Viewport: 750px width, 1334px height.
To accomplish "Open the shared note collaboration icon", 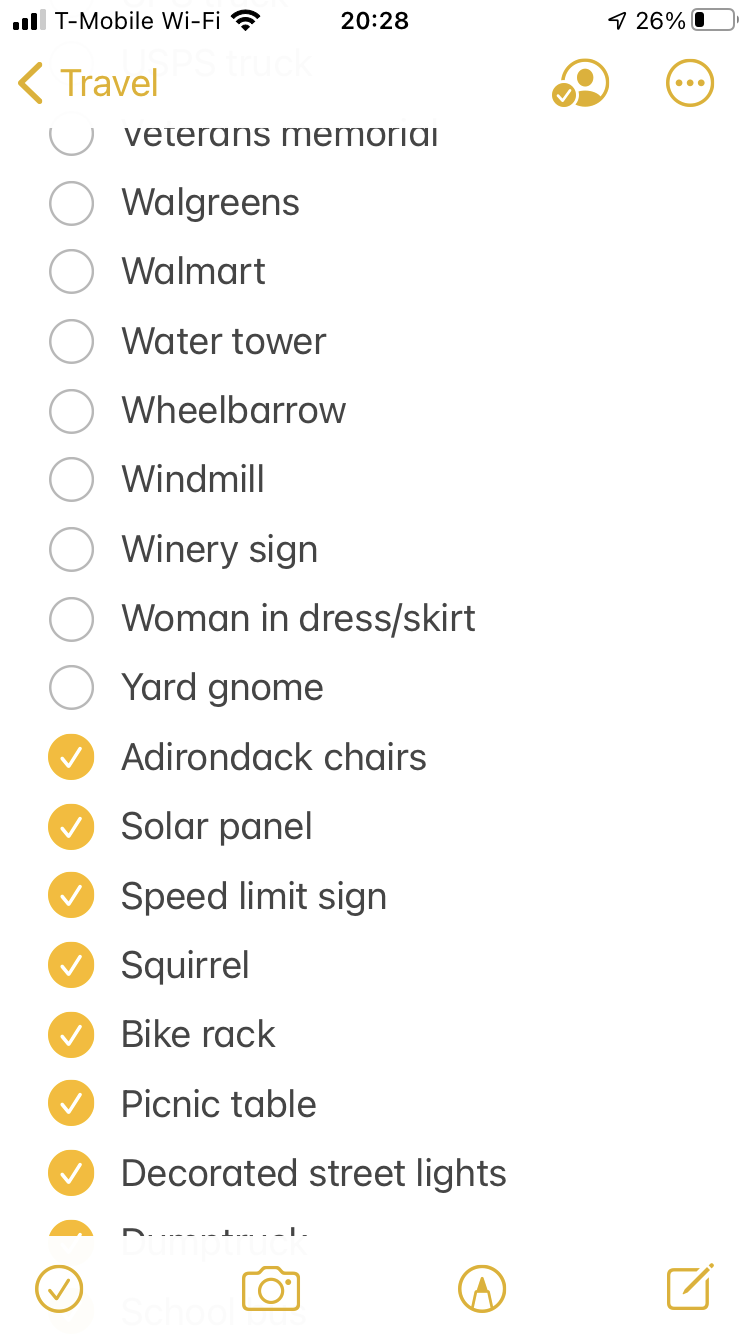I will pyautogui.click(x=580, y=84).
